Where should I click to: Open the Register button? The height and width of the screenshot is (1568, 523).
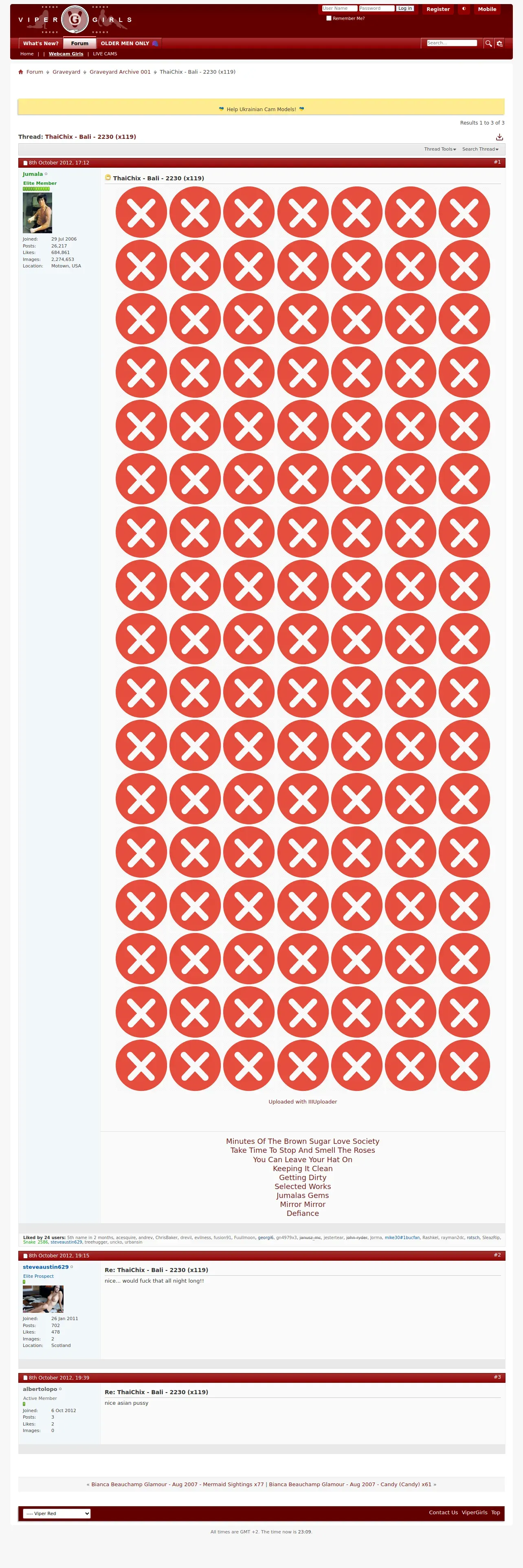click(438, 9)
